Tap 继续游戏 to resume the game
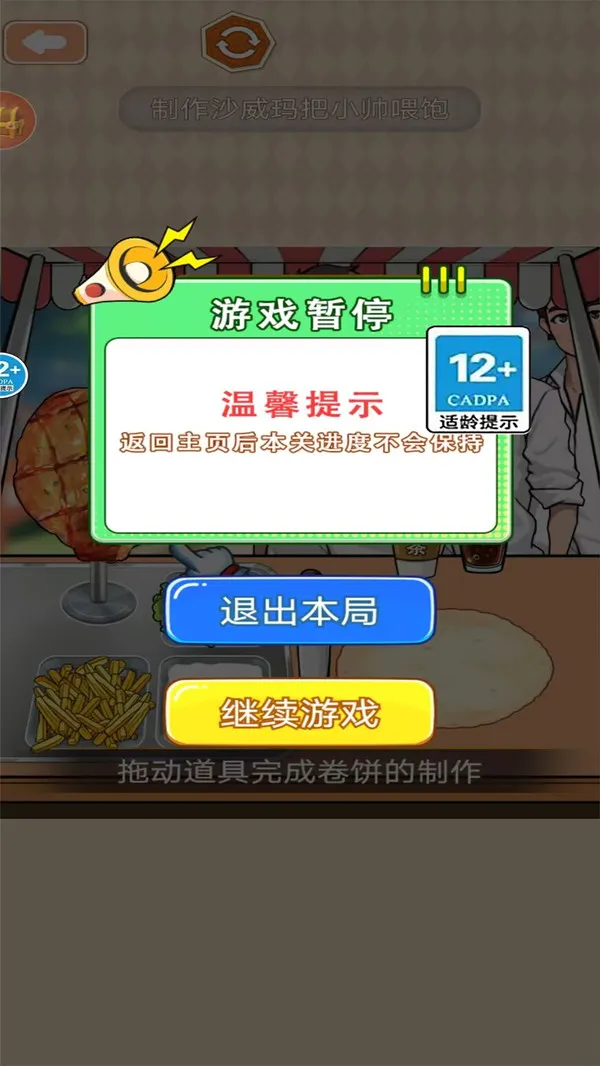 300,712
